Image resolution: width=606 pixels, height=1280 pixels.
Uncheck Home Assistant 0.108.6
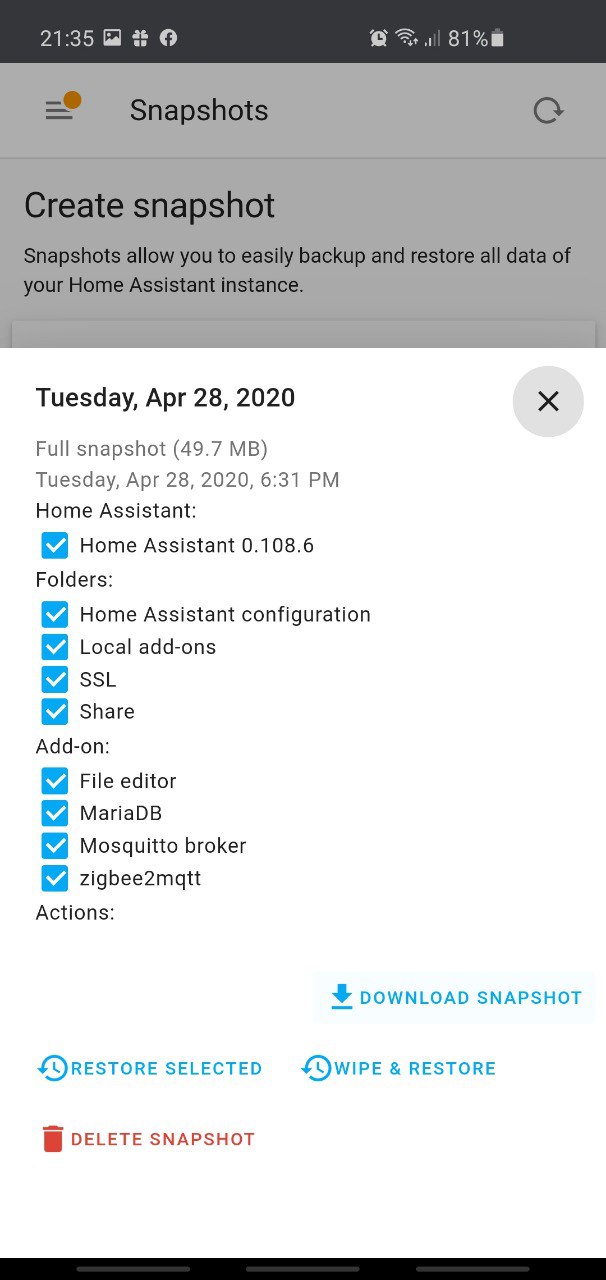[55, 545]
